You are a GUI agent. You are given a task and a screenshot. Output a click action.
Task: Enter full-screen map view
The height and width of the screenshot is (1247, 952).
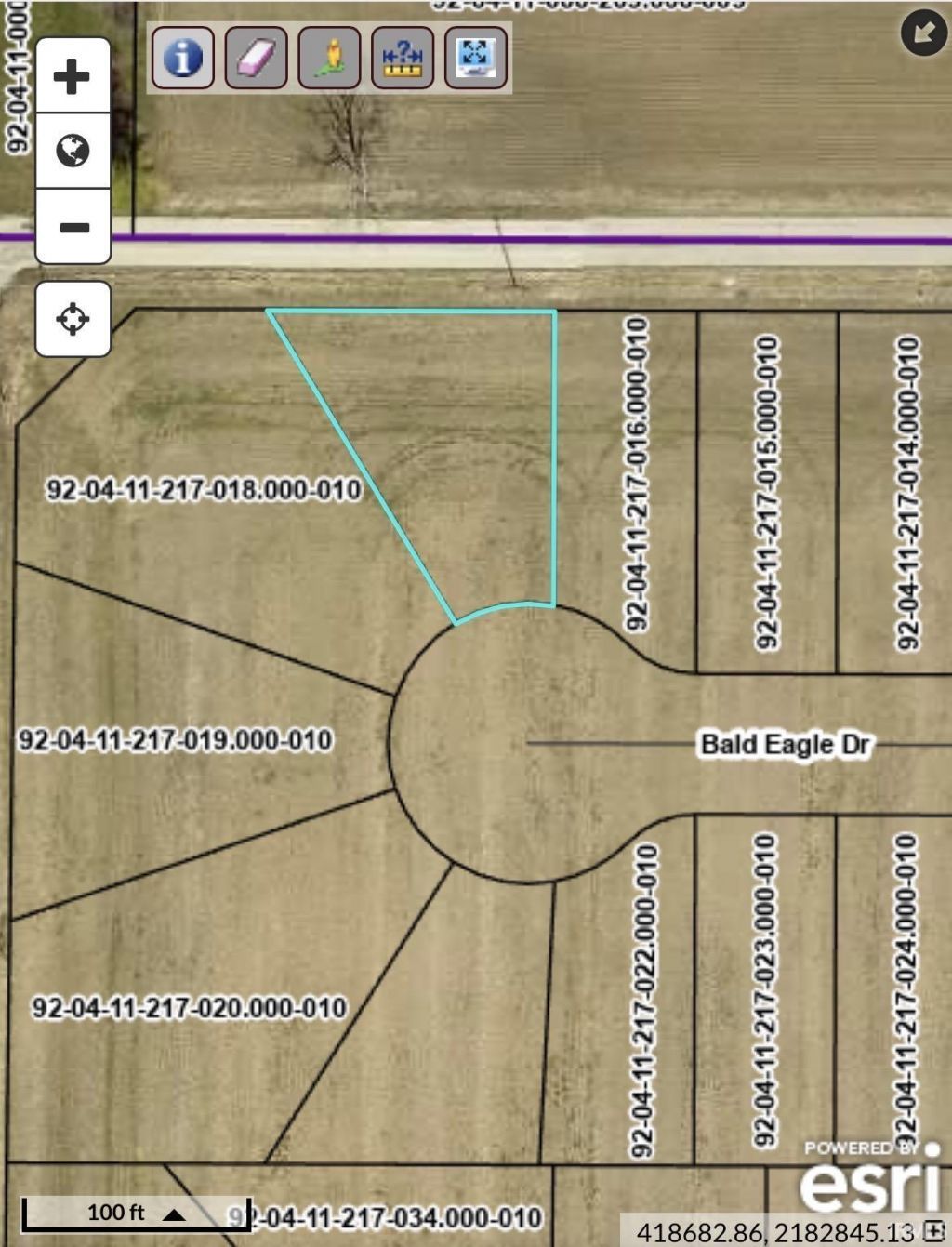(476, 58)
